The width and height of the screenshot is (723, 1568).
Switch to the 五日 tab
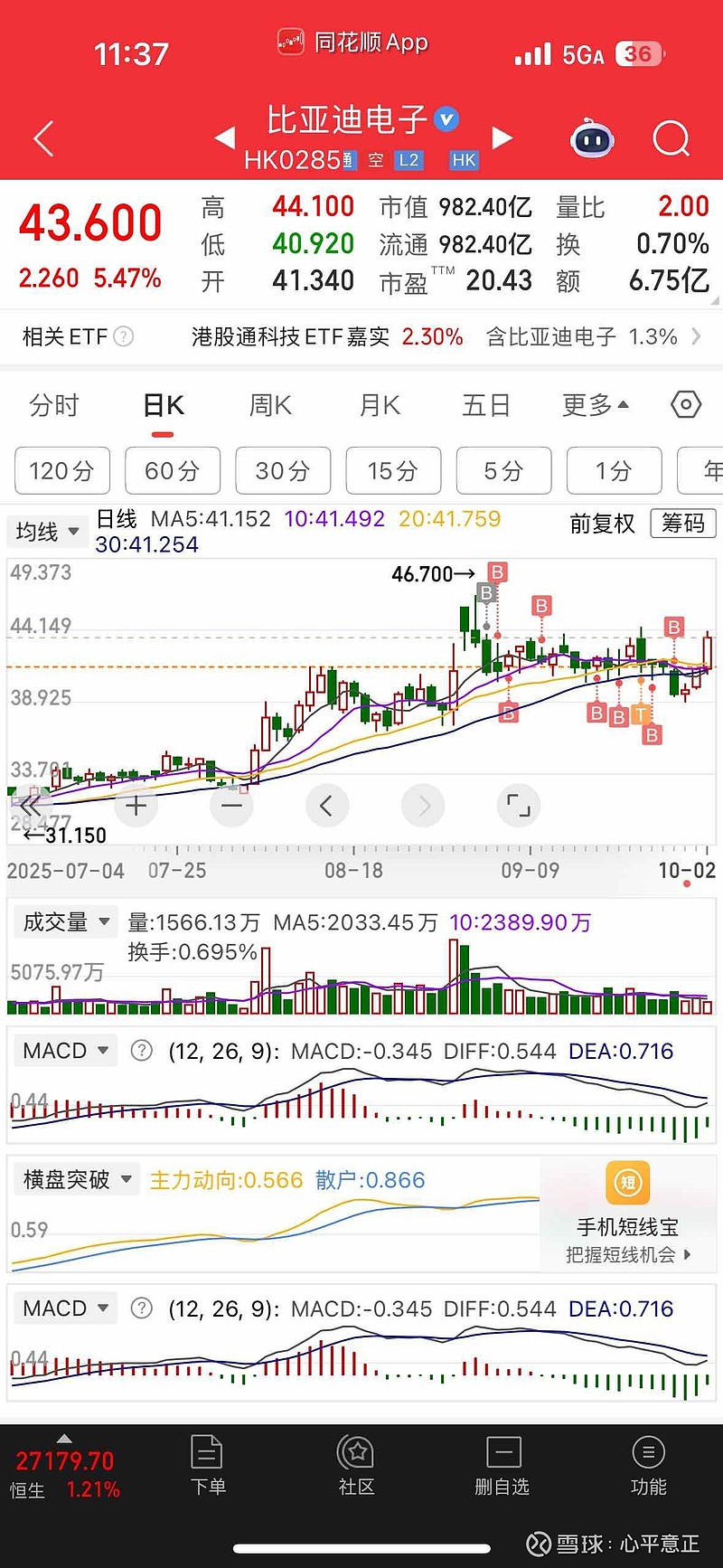click(x=486, y=405)
